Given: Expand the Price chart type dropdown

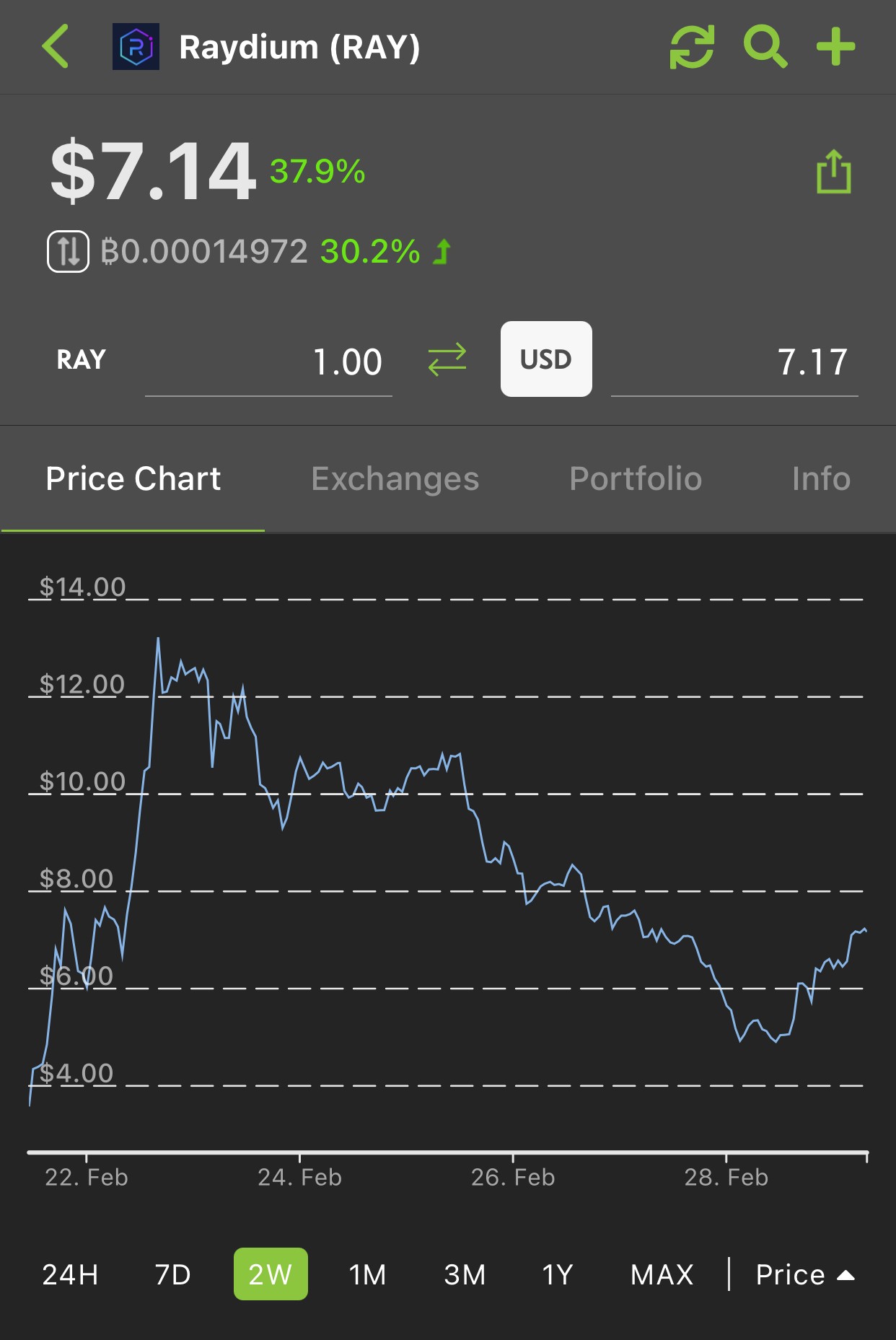Looking at the screenshot, I should click(x=805, y=1274).
